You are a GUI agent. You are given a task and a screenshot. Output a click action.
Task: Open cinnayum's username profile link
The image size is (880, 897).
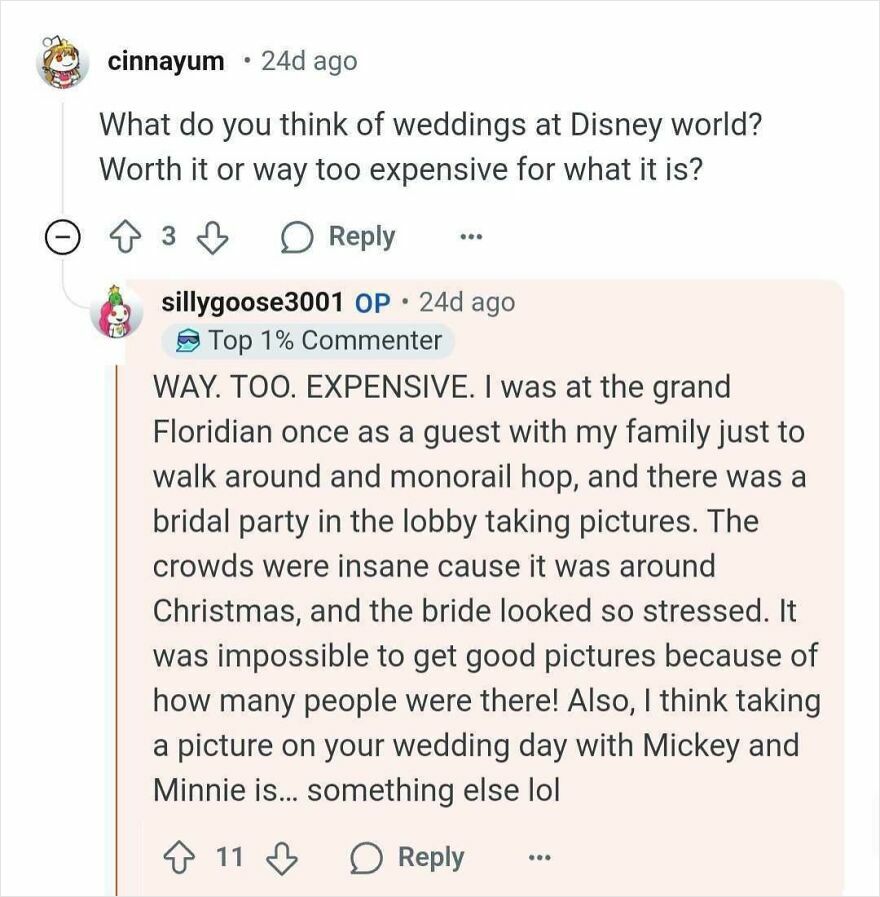point(163,60)
